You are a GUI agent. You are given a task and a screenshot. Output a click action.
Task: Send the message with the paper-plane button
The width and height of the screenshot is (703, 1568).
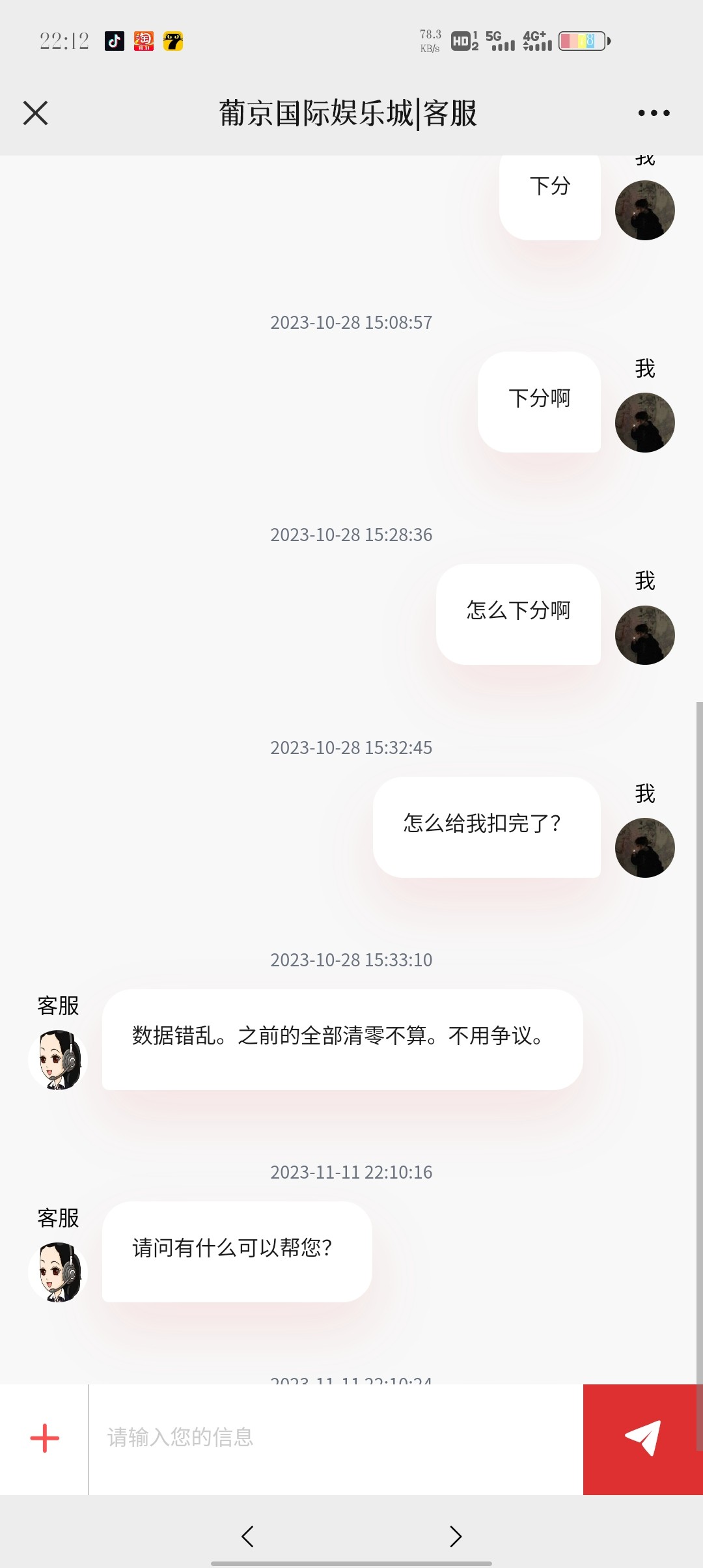(x=642, y=1438)
